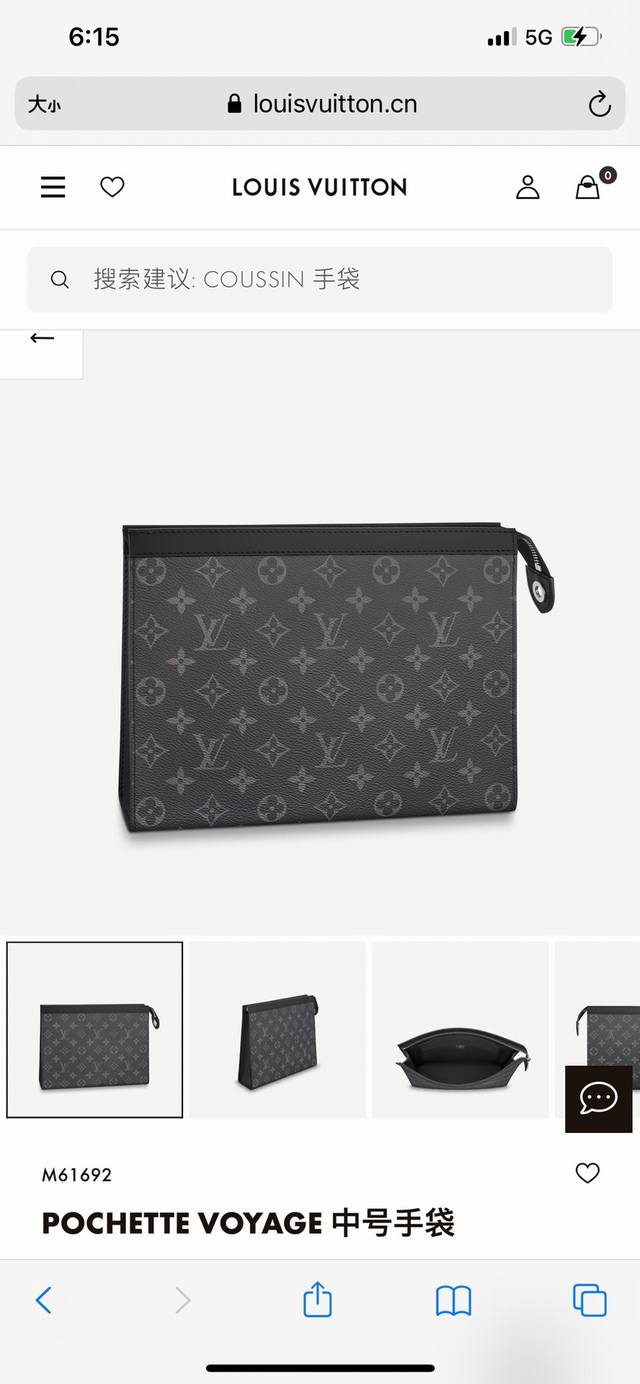
Task: Open the account profile icon
Action: (527, 187)
